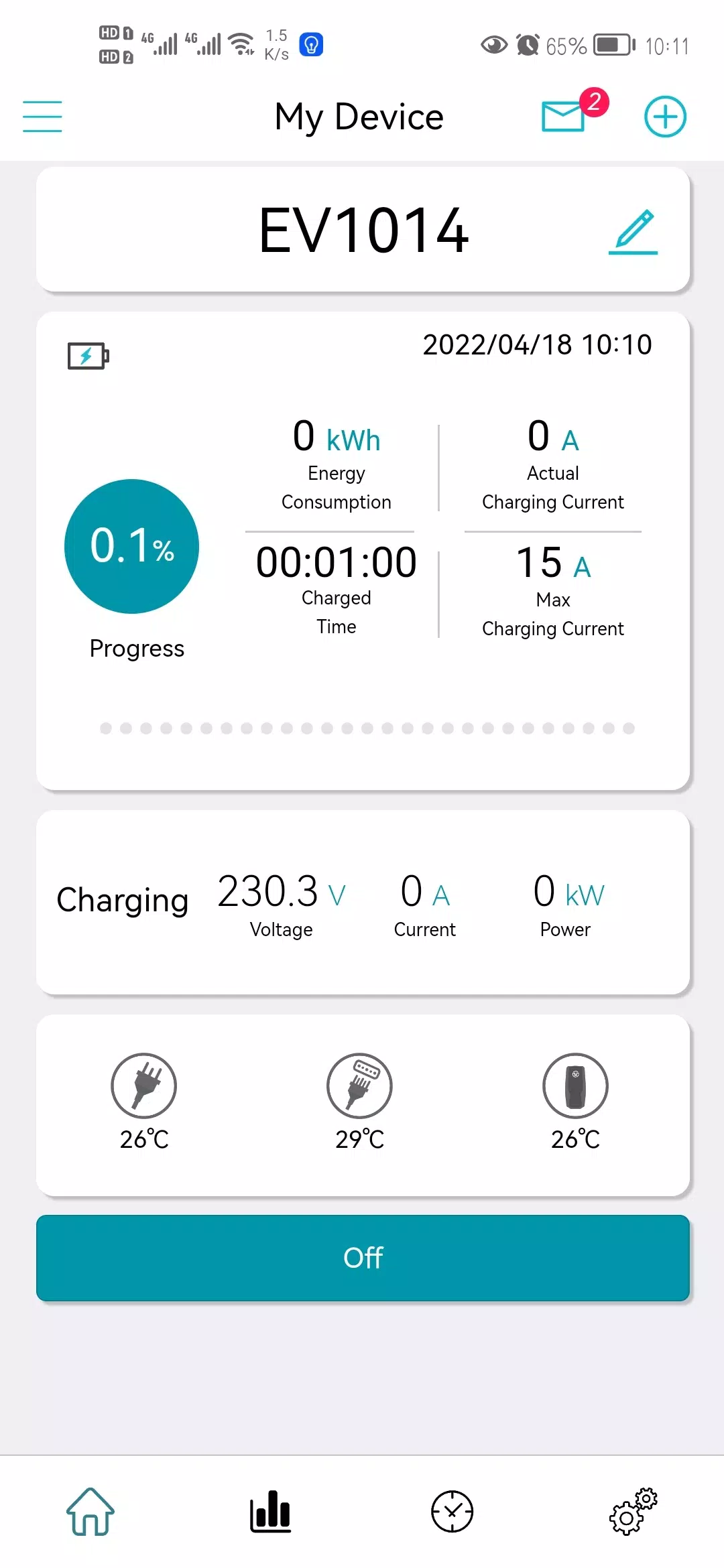Viewport: 724px width, 1568px height.
Task: Open the schedule timer tab
Action: pos(452,1512)
